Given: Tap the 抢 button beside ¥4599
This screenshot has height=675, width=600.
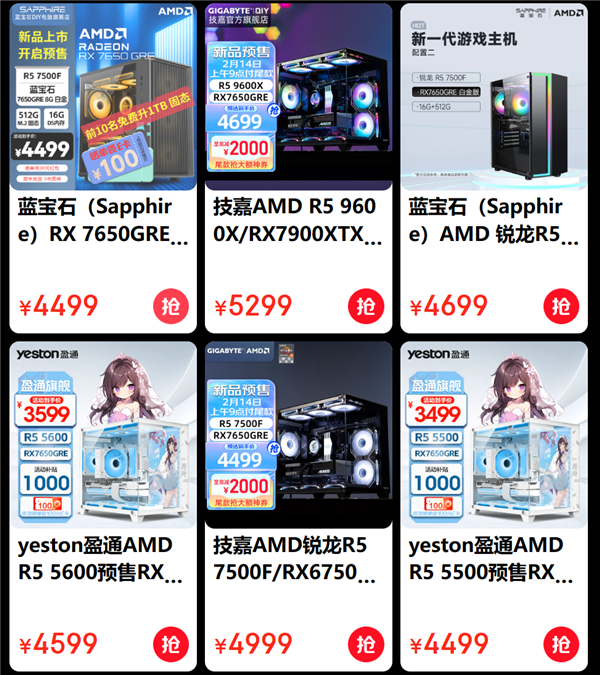Looking at the screenshot, I should (170, 643).
